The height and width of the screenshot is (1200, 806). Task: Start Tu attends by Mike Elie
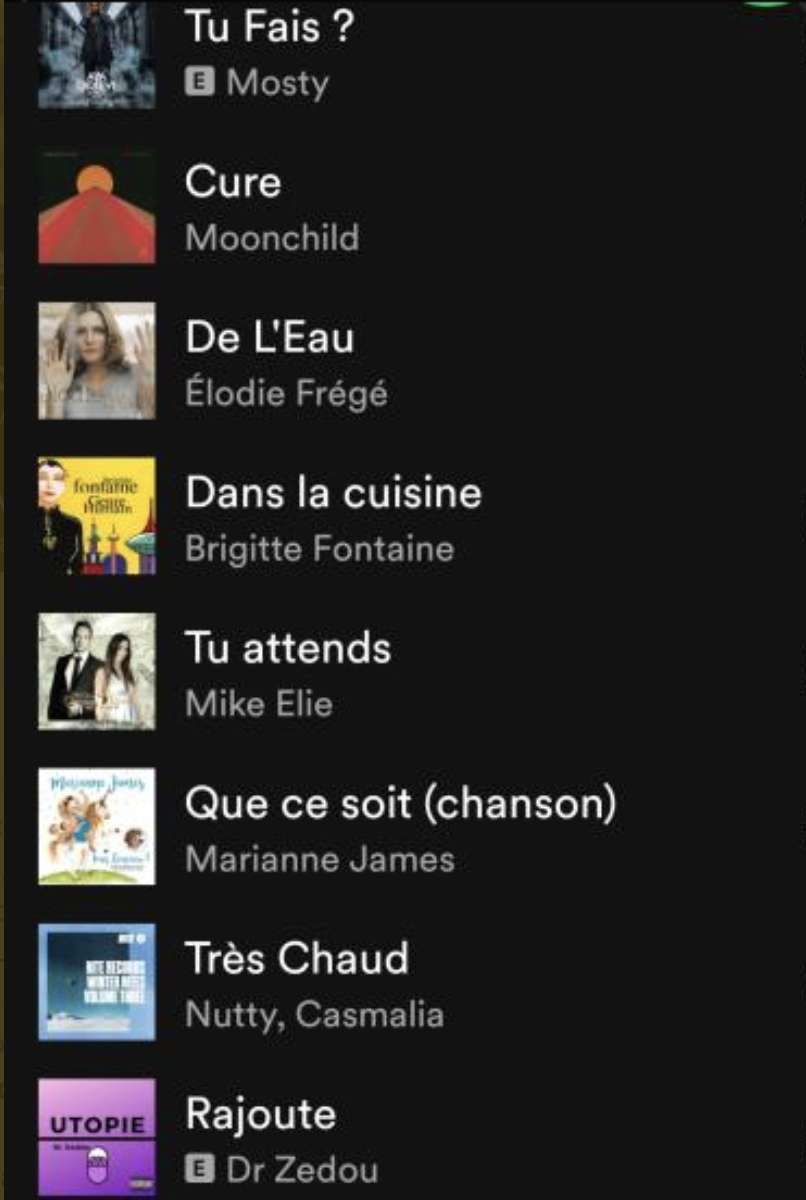pos(288,649)
